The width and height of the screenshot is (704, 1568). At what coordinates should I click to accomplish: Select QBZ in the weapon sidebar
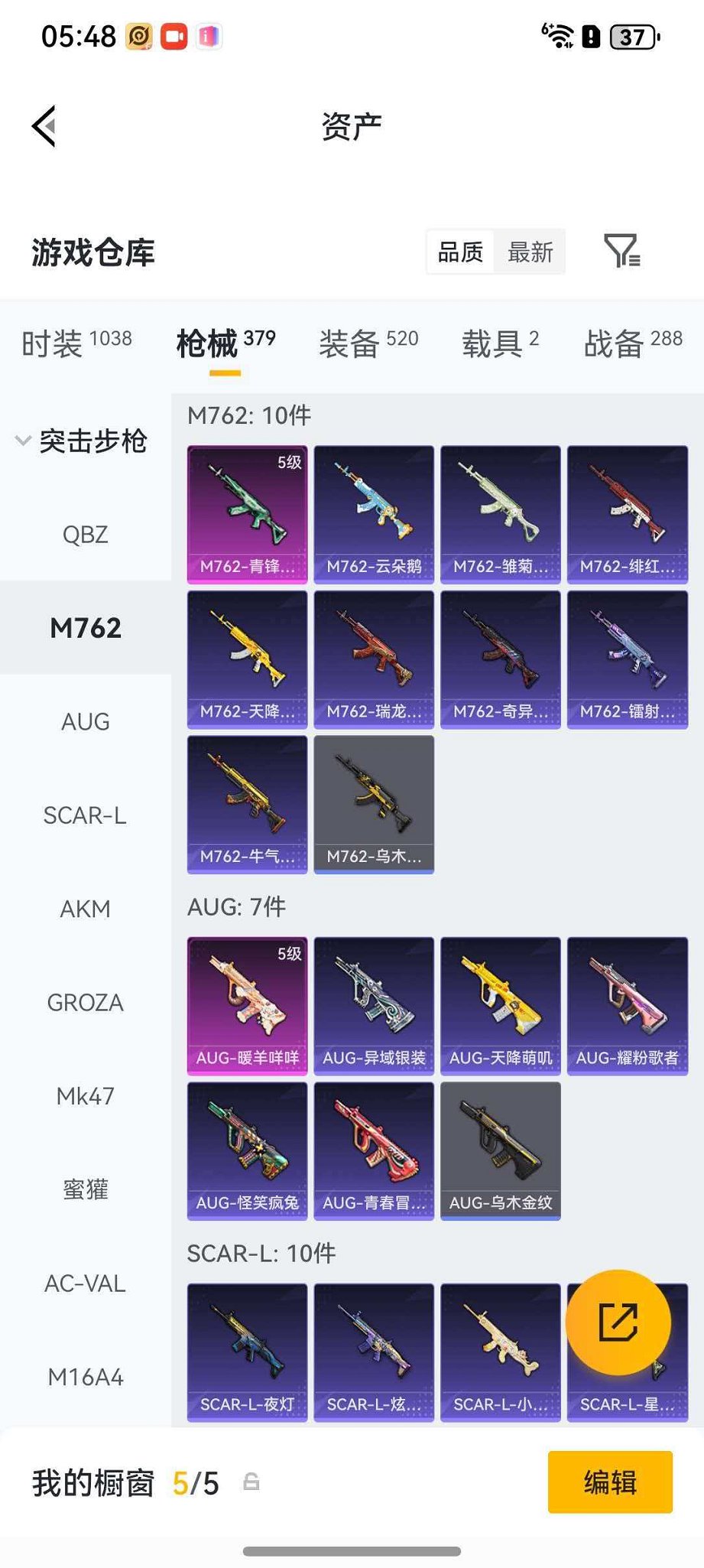tap(86, 535)
